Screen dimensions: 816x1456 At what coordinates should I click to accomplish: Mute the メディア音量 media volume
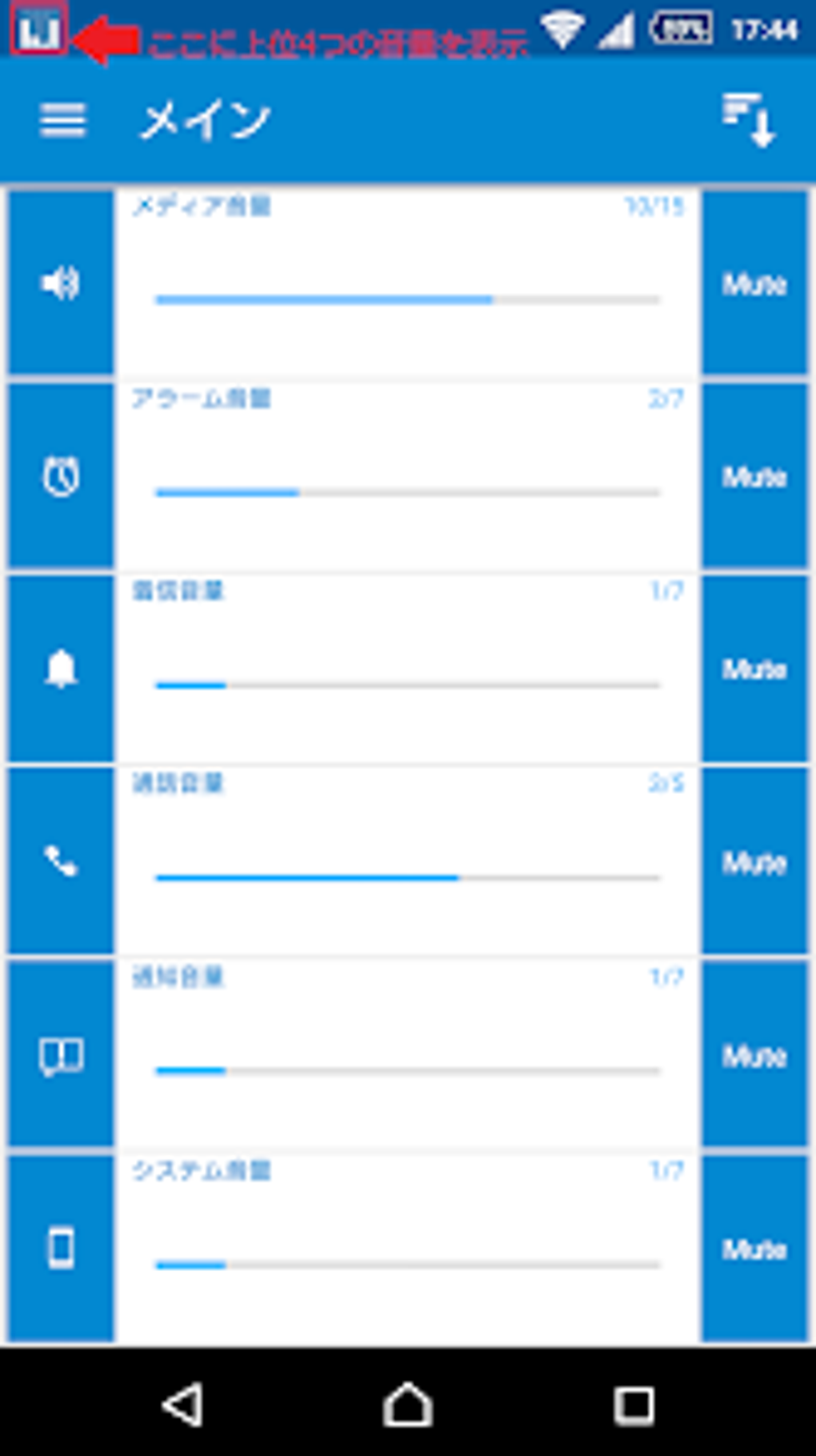(754, 283)
